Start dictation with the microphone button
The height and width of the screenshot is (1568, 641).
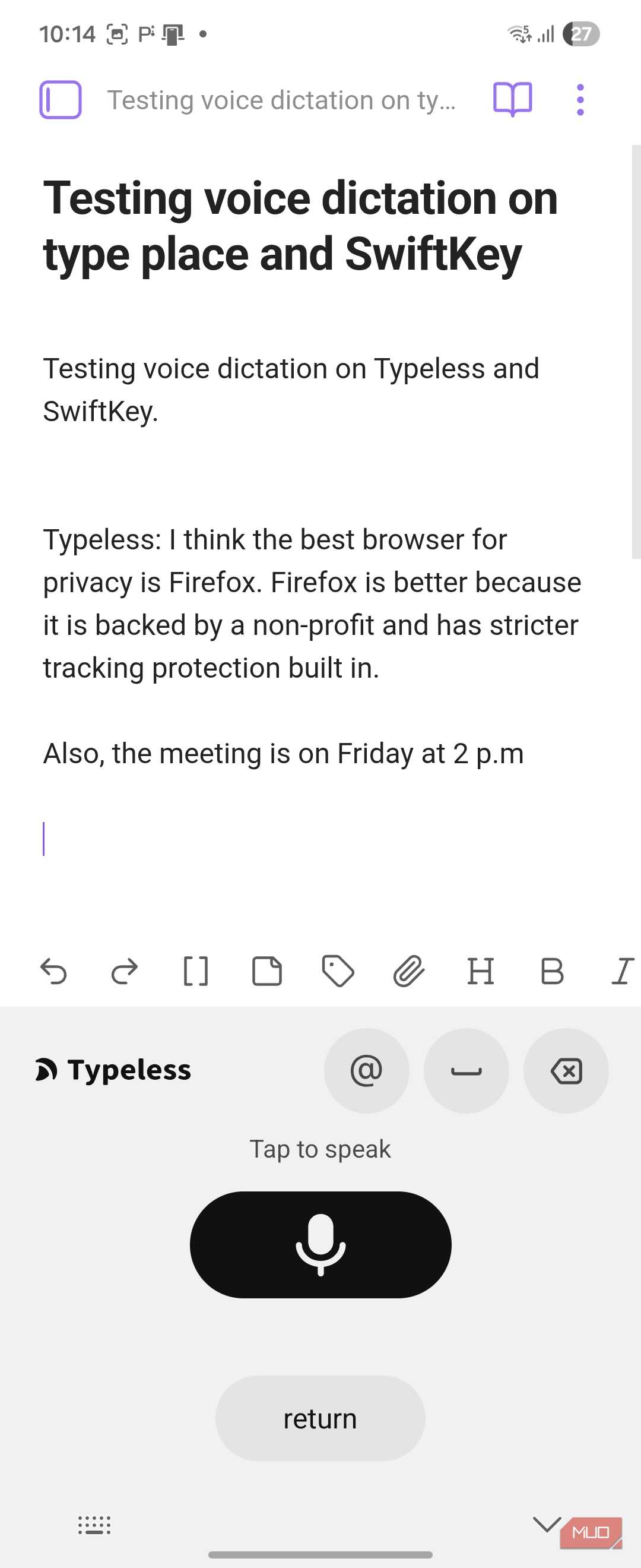pyautogui.click(x=320, y=1244)
